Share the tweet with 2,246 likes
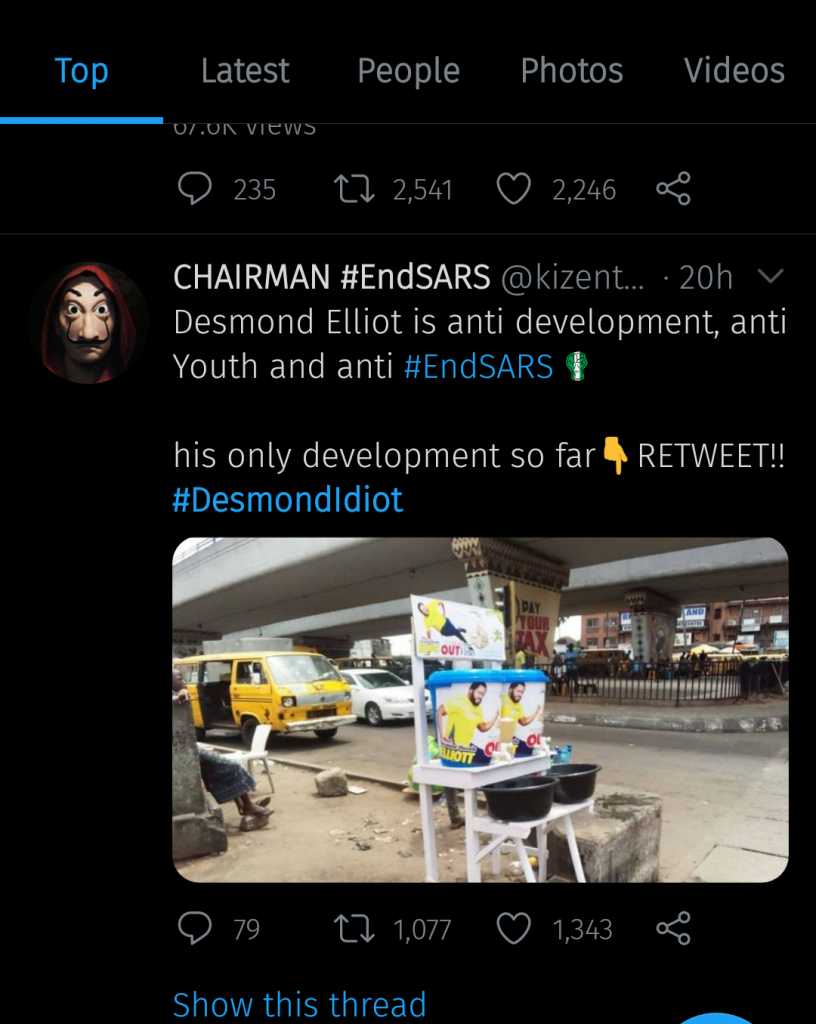The image size is (816, 1024). (673, 189)
